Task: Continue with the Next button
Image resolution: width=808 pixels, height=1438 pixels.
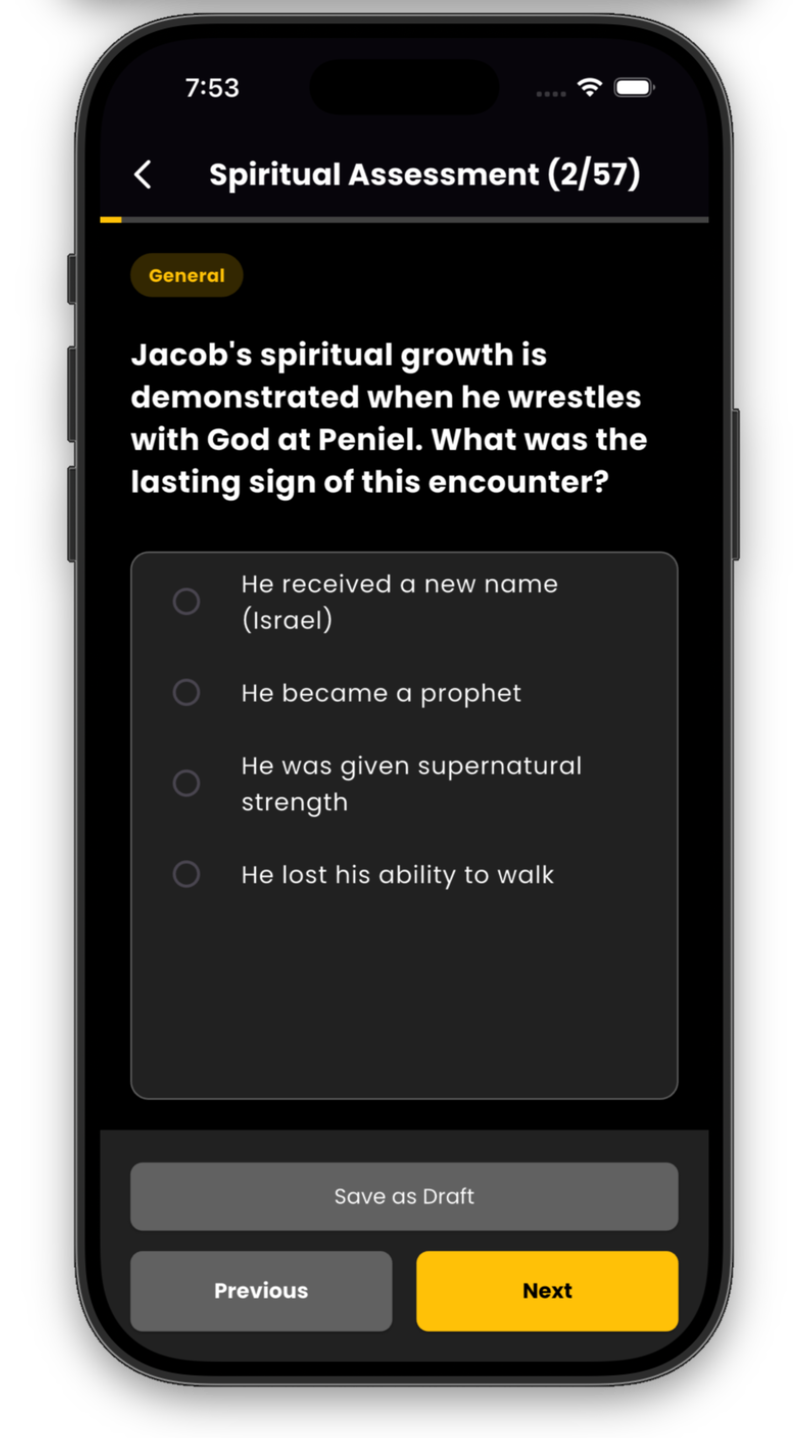Action: click(547, 1290)
